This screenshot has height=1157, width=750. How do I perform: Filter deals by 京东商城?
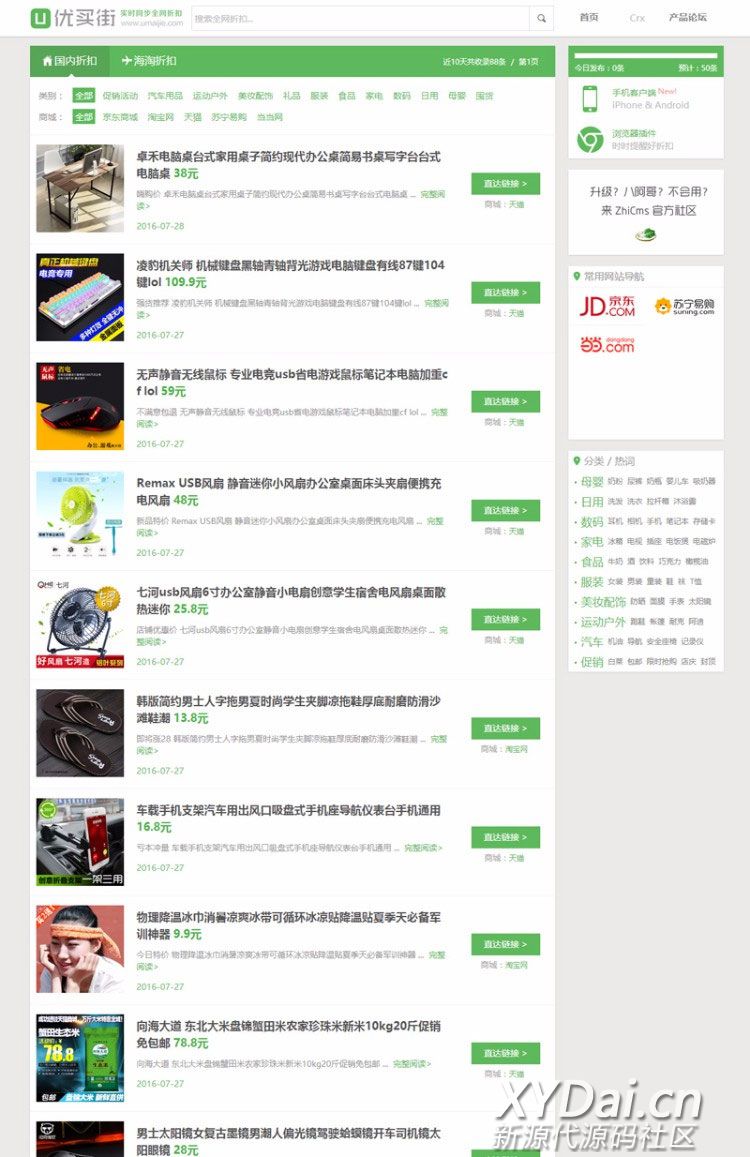tap(120, 117)
